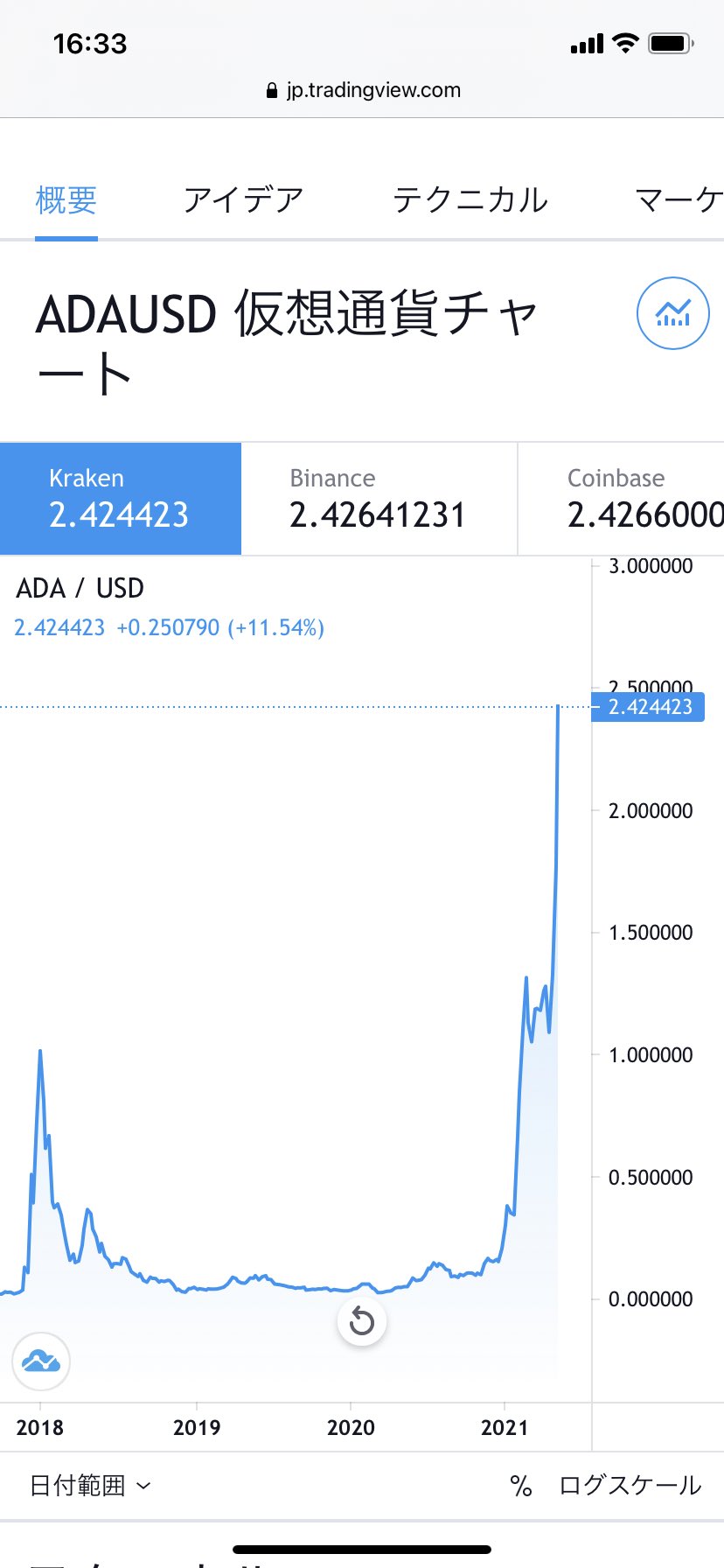The height and width of the screenshot is (1568, 724).
Task: Tap the jp.tradingview.com address bar
Action: [362, 90]
